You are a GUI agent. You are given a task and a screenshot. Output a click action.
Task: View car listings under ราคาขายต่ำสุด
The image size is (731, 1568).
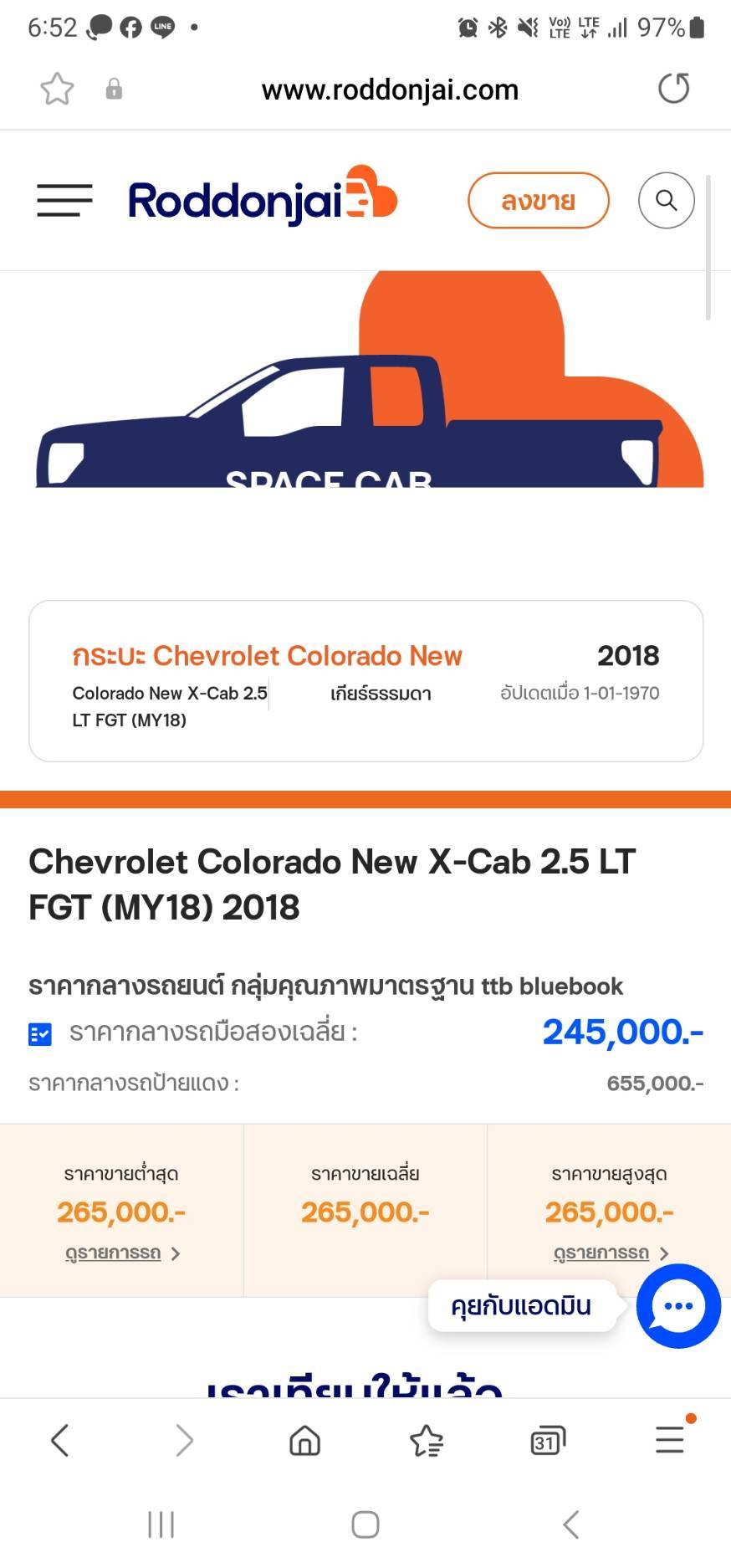122,1253
